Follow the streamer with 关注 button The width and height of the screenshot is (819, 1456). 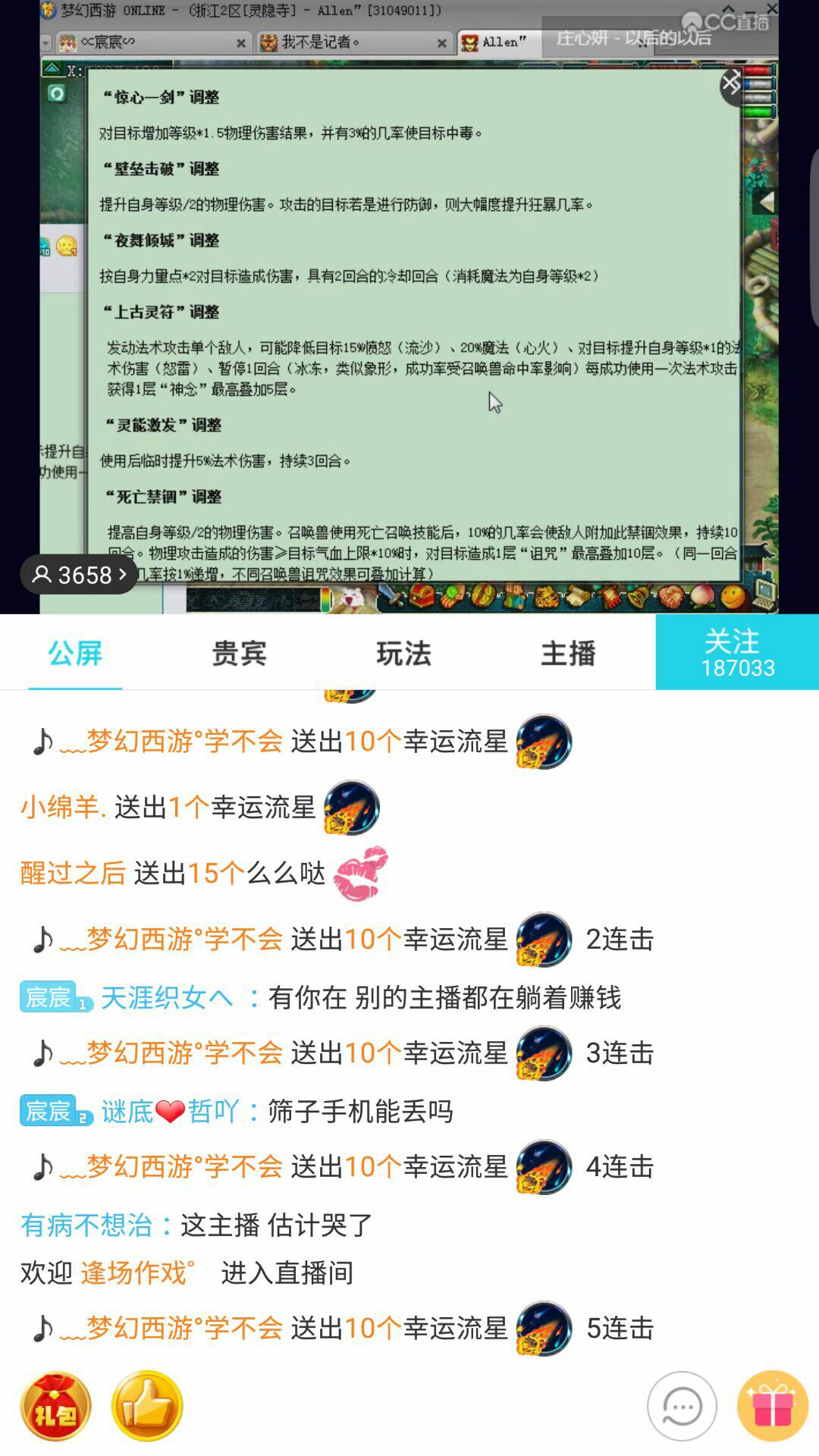pos(736,652)
